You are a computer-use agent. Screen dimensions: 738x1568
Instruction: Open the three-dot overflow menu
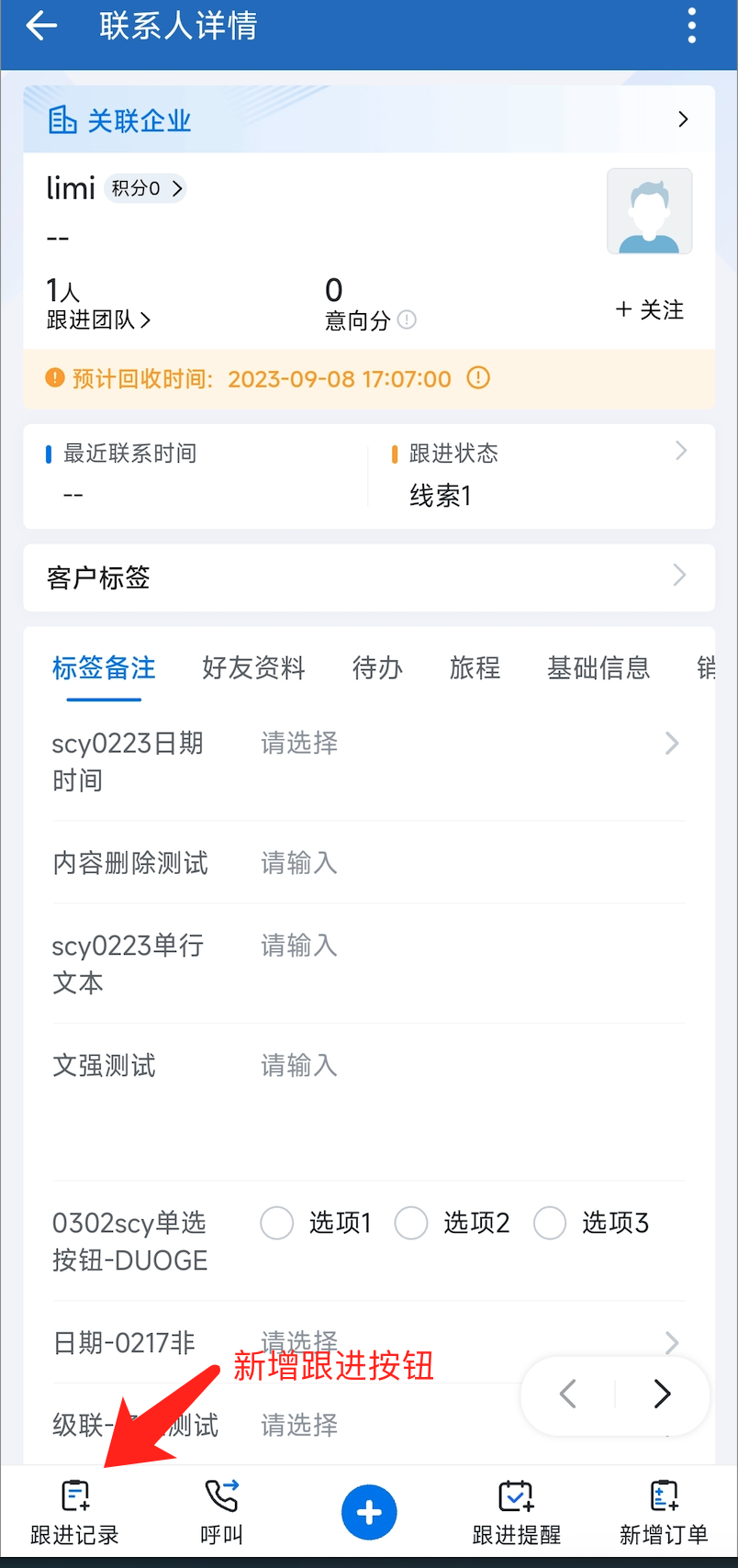tap(691, 26)
